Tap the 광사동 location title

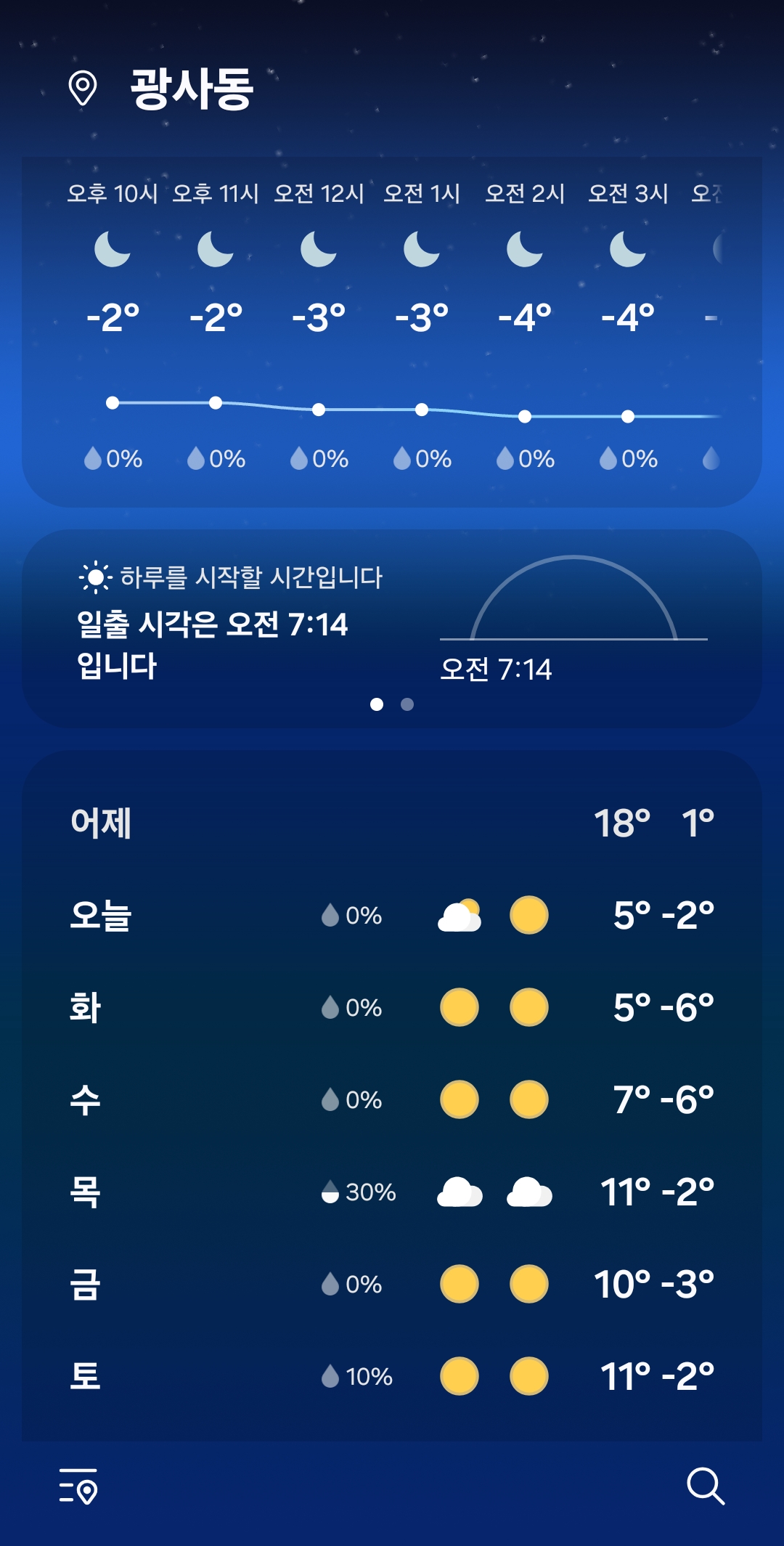pyautogui.click(x=192, y=89)
